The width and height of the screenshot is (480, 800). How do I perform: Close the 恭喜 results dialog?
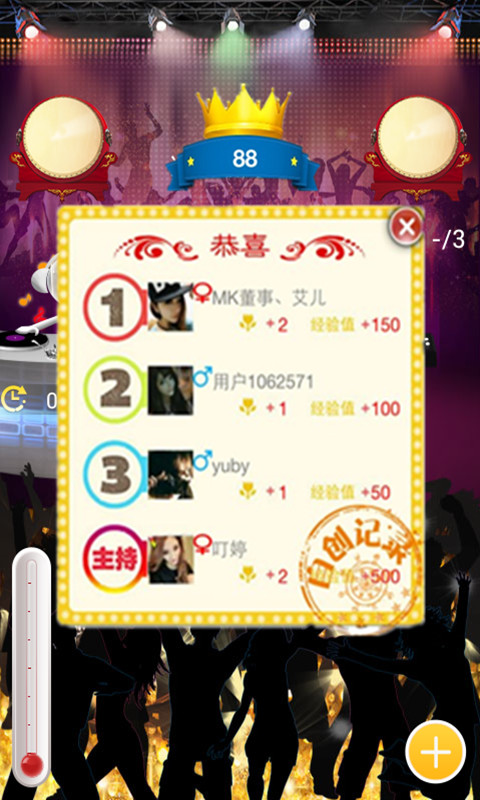(x=406, y=227)
